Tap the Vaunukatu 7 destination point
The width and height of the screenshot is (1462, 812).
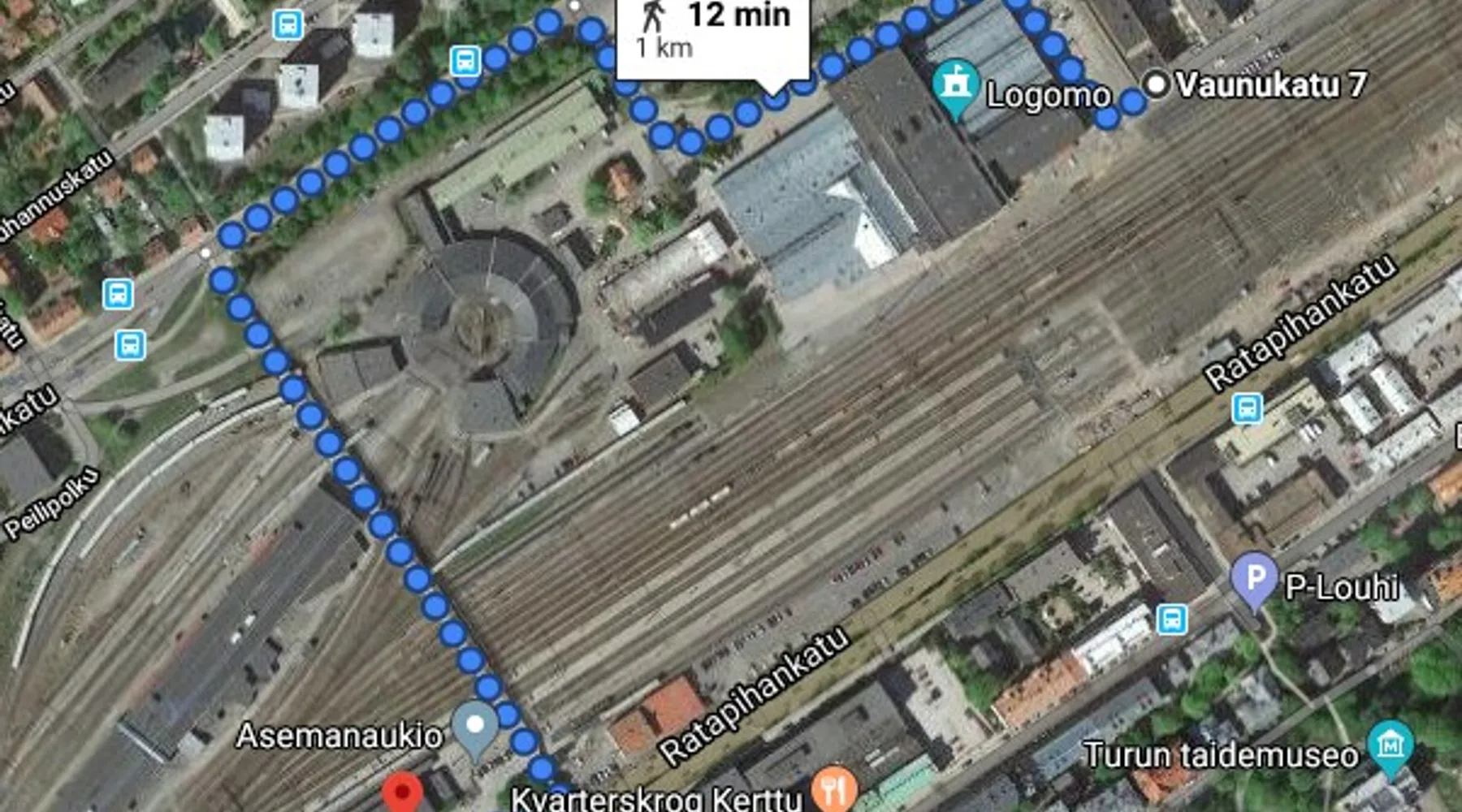tap(1155, 84)
